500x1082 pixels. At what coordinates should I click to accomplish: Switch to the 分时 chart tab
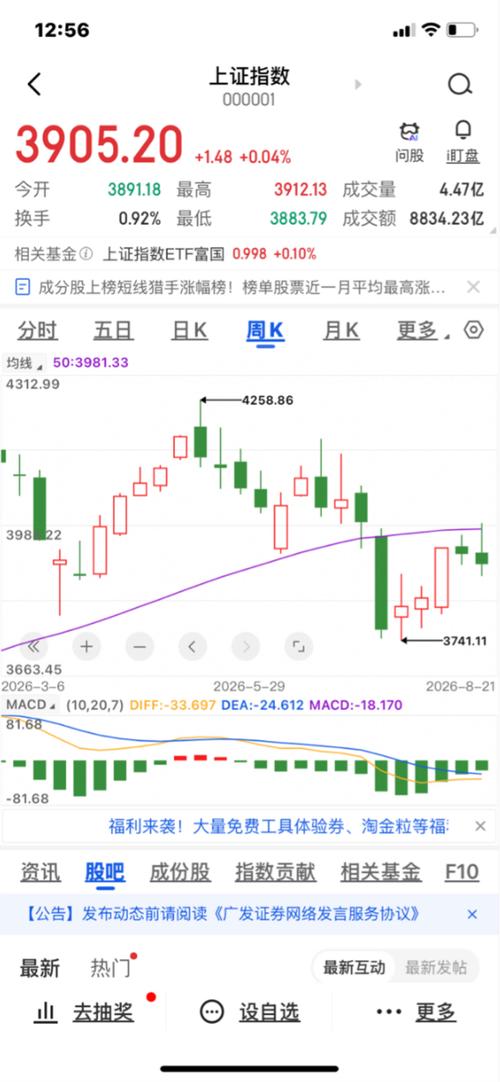[x=38, y=331]
